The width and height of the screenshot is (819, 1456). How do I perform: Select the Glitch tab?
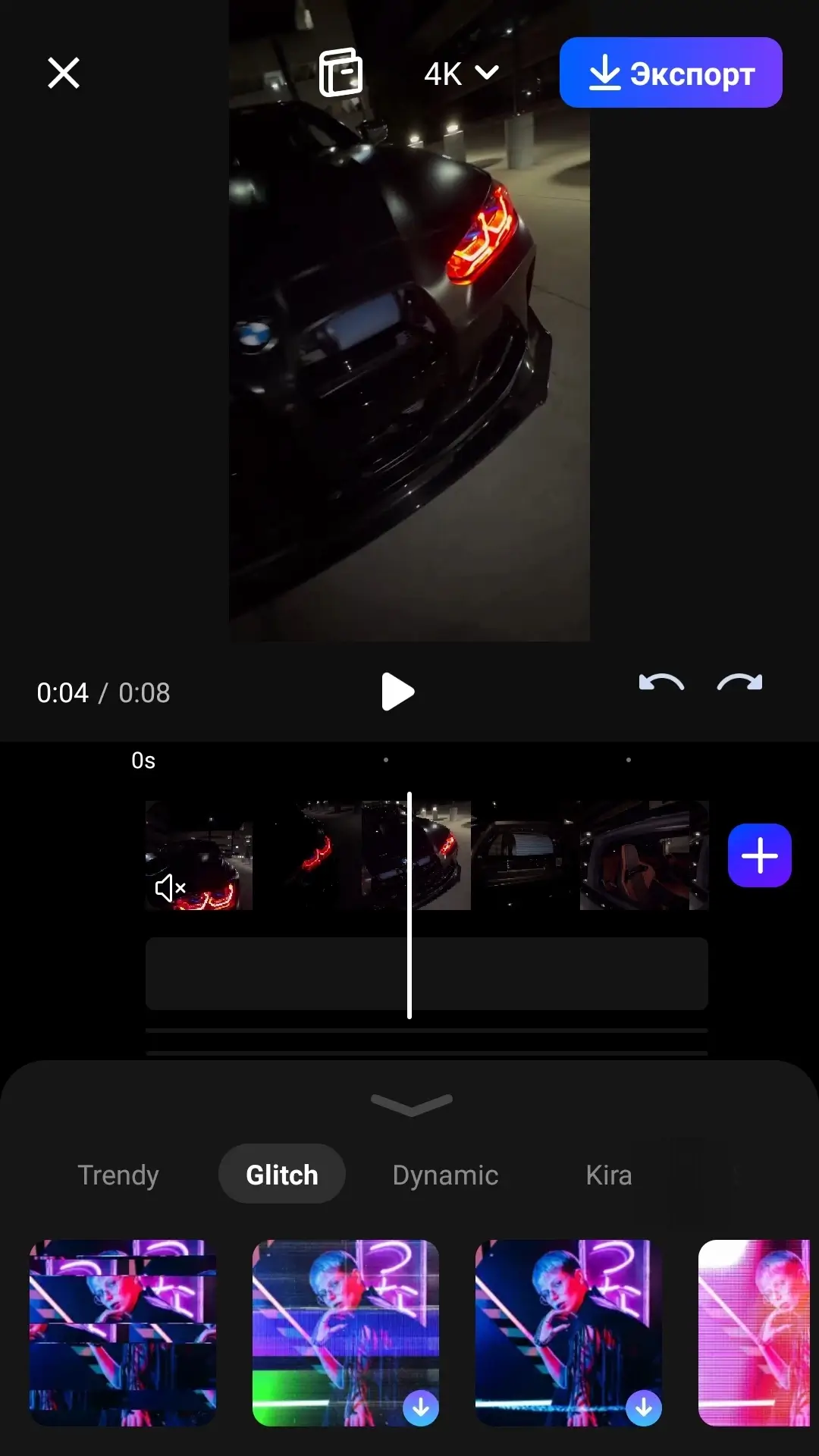click(281, 1175)
